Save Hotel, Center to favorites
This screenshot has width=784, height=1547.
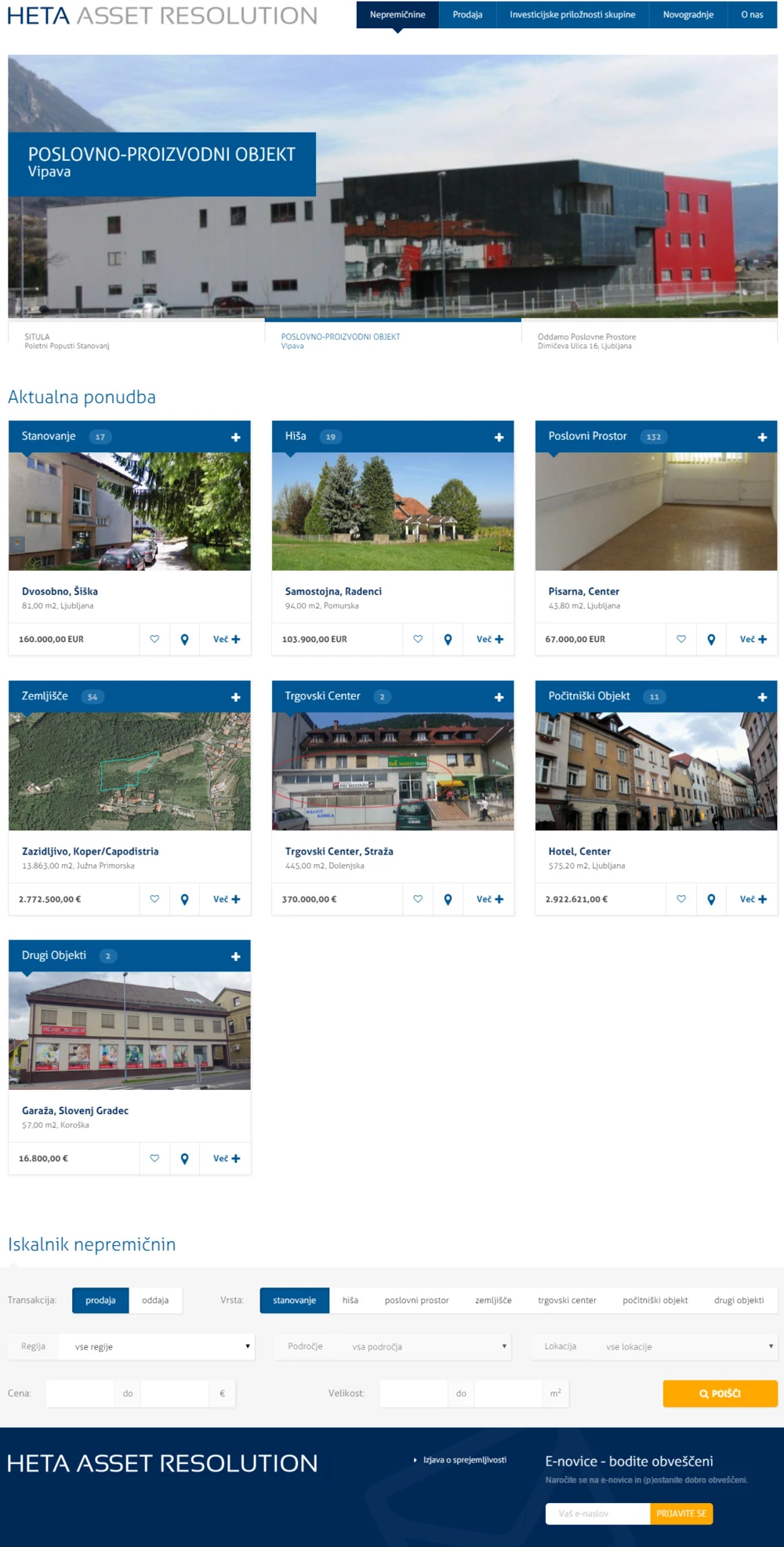click(681, 899)
